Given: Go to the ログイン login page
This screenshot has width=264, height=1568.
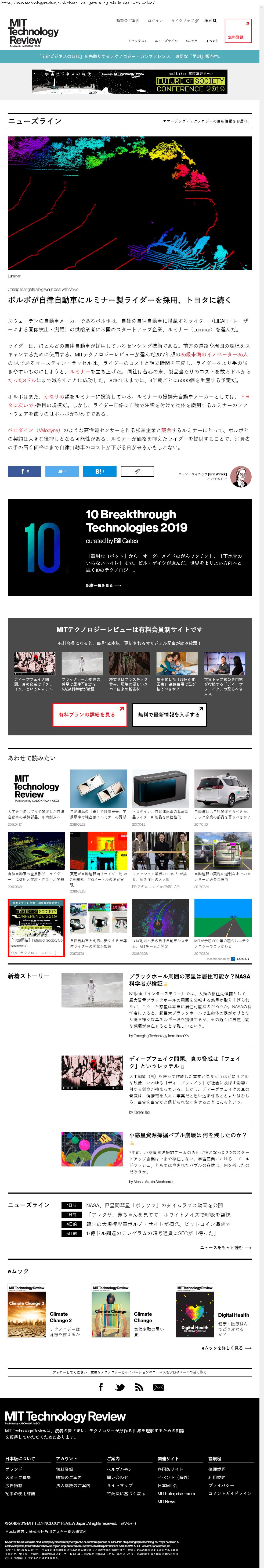Looking at the screenshot, I should coord(155,21).
